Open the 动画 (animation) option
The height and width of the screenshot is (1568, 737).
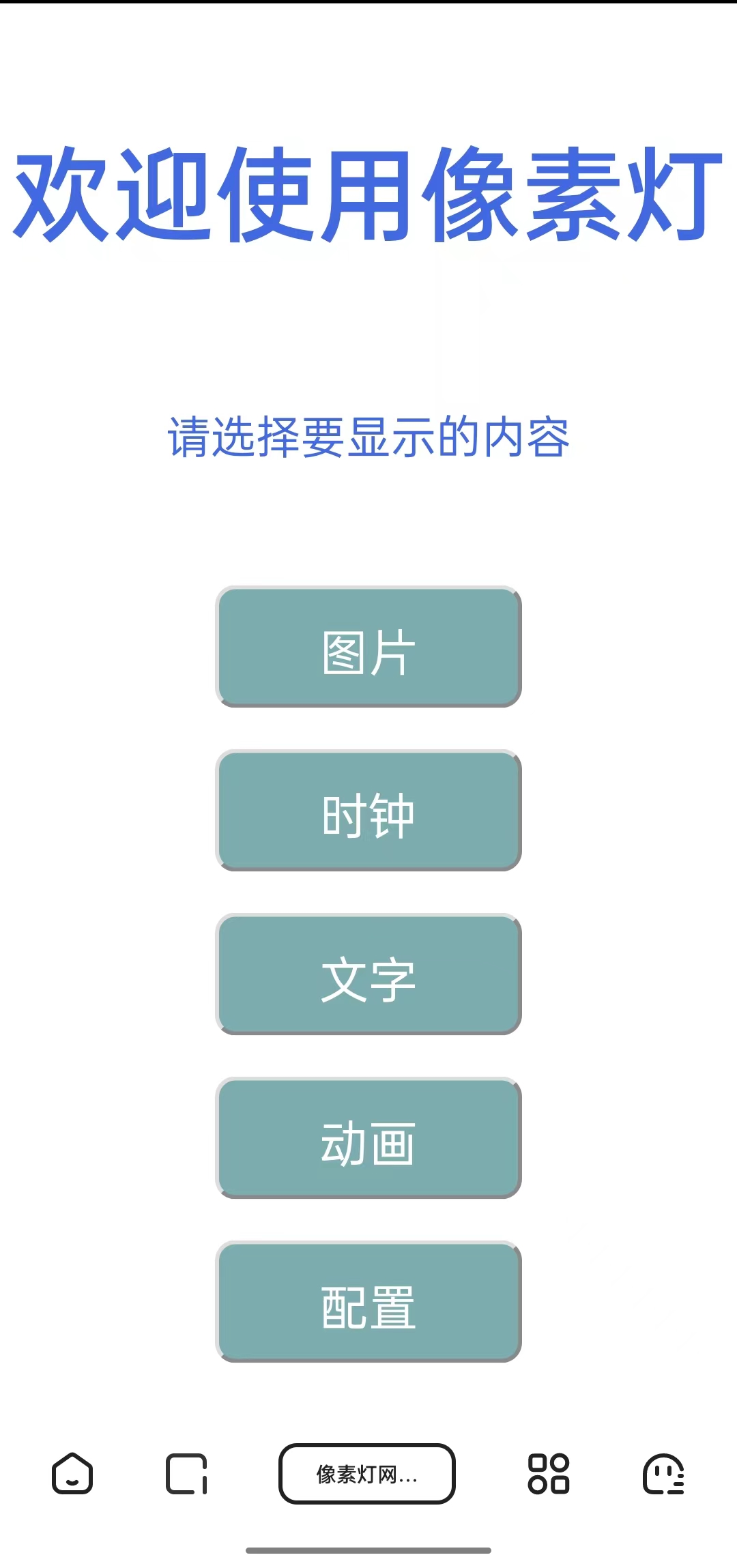(369, 1138)
